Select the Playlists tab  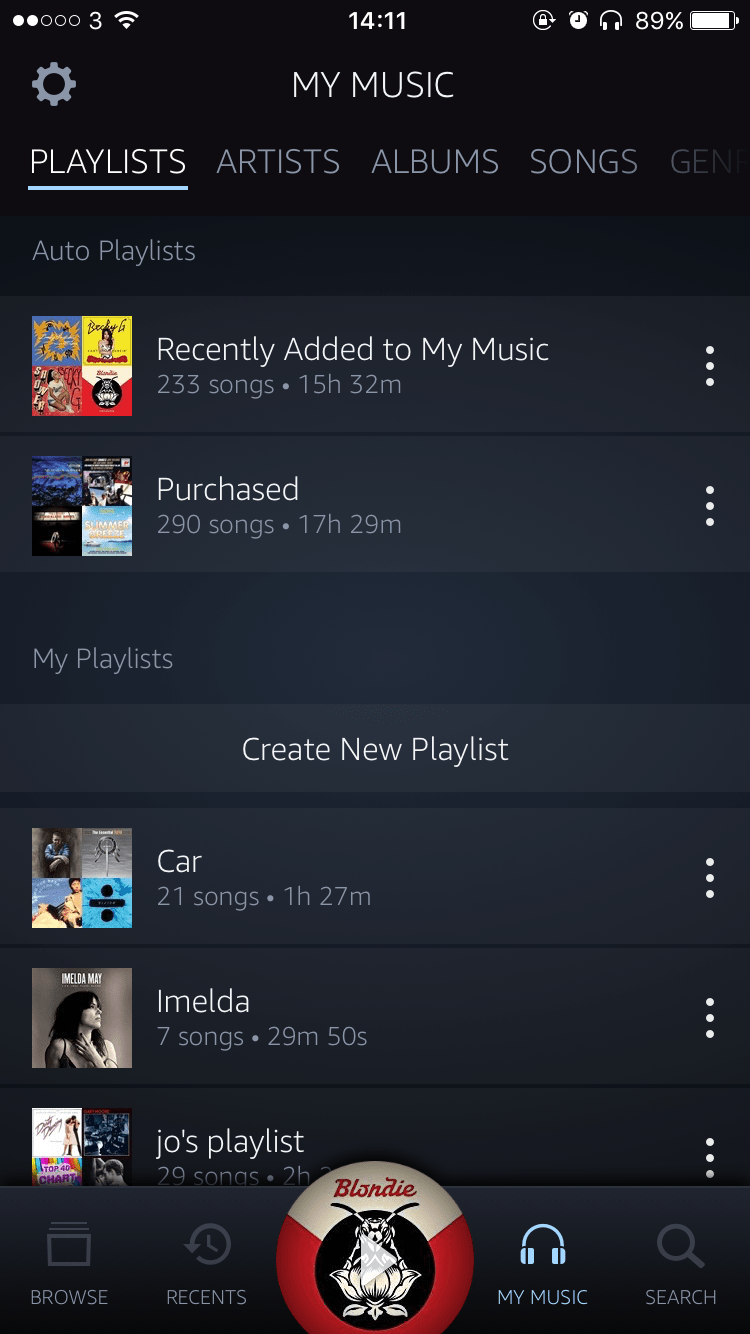click(108, 162)
